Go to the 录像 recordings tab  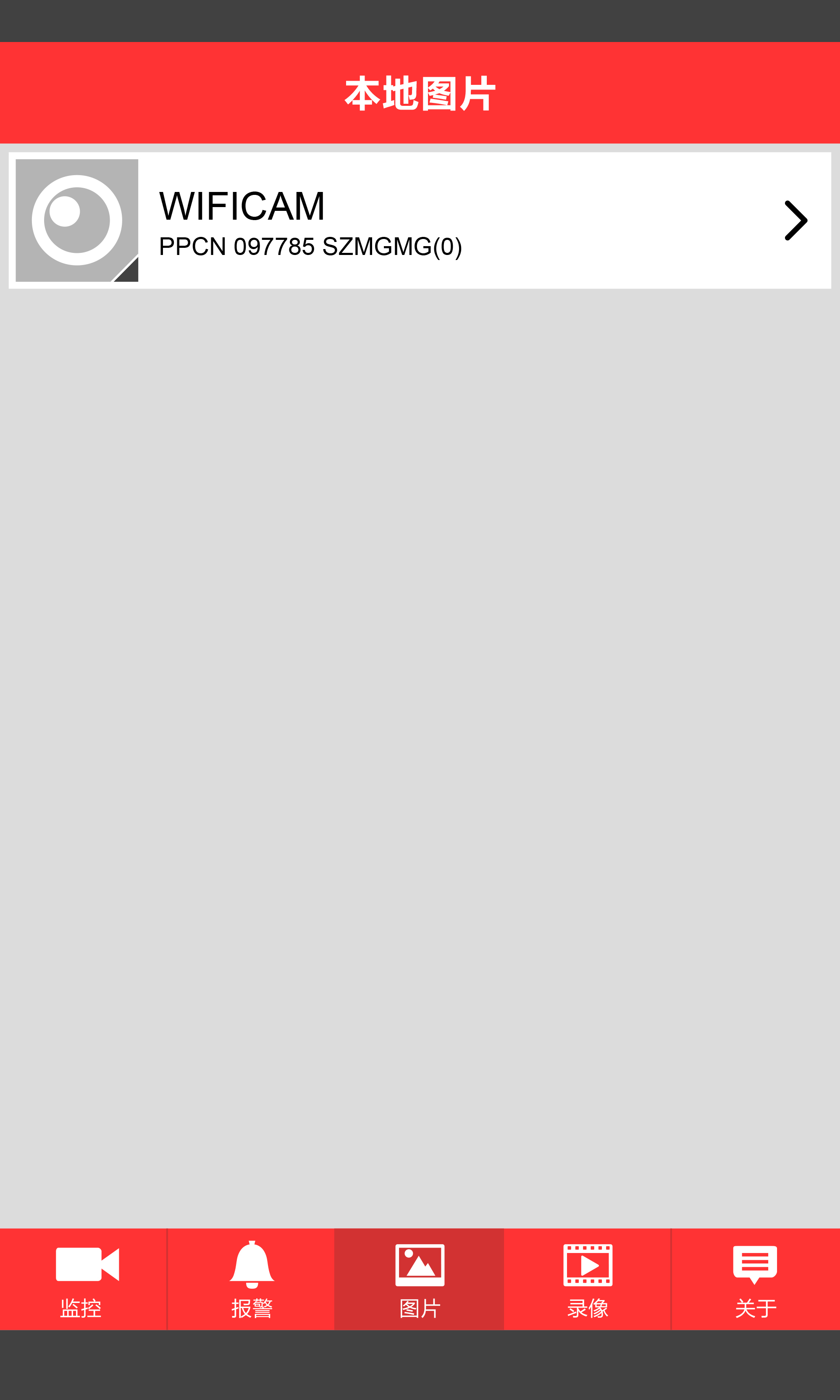coord(588,1279)
